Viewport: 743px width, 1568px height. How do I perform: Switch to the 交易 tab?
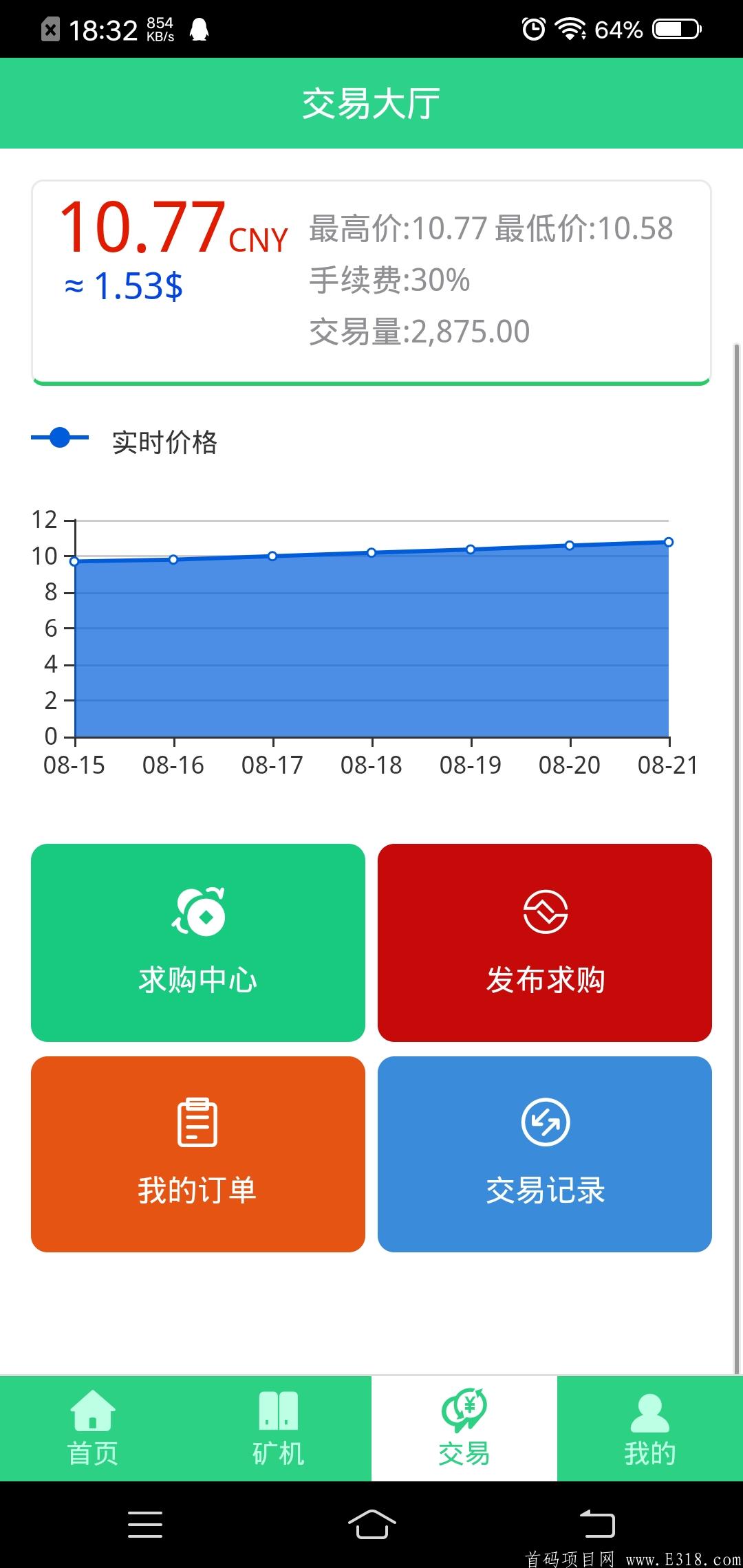[x=464, y=1427]
